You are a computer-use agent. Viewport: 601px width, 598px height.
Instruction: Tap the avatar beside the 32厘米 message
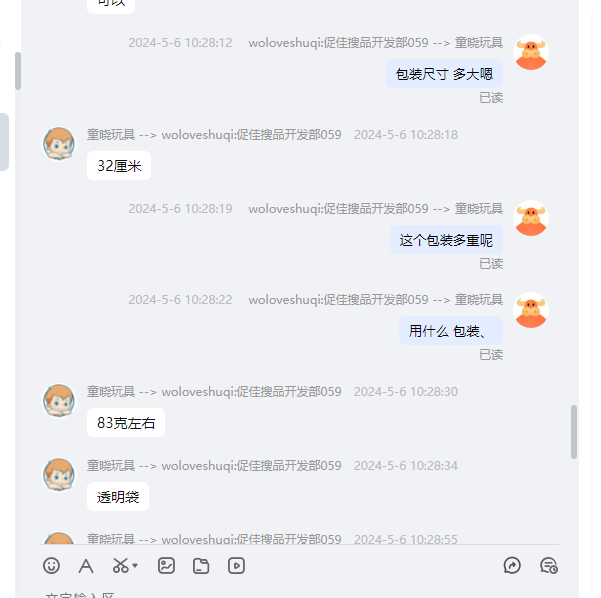point(59,144)
